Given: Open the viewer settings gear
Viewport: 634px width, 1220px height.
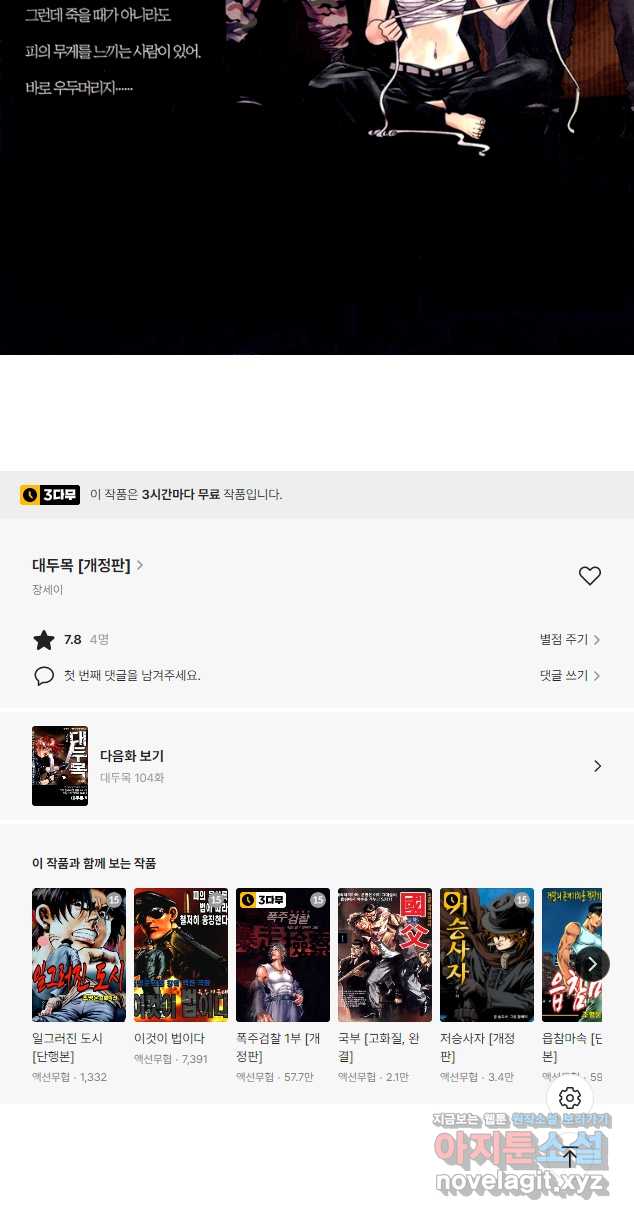Looking at the screenshot, I should (570, 1098).
